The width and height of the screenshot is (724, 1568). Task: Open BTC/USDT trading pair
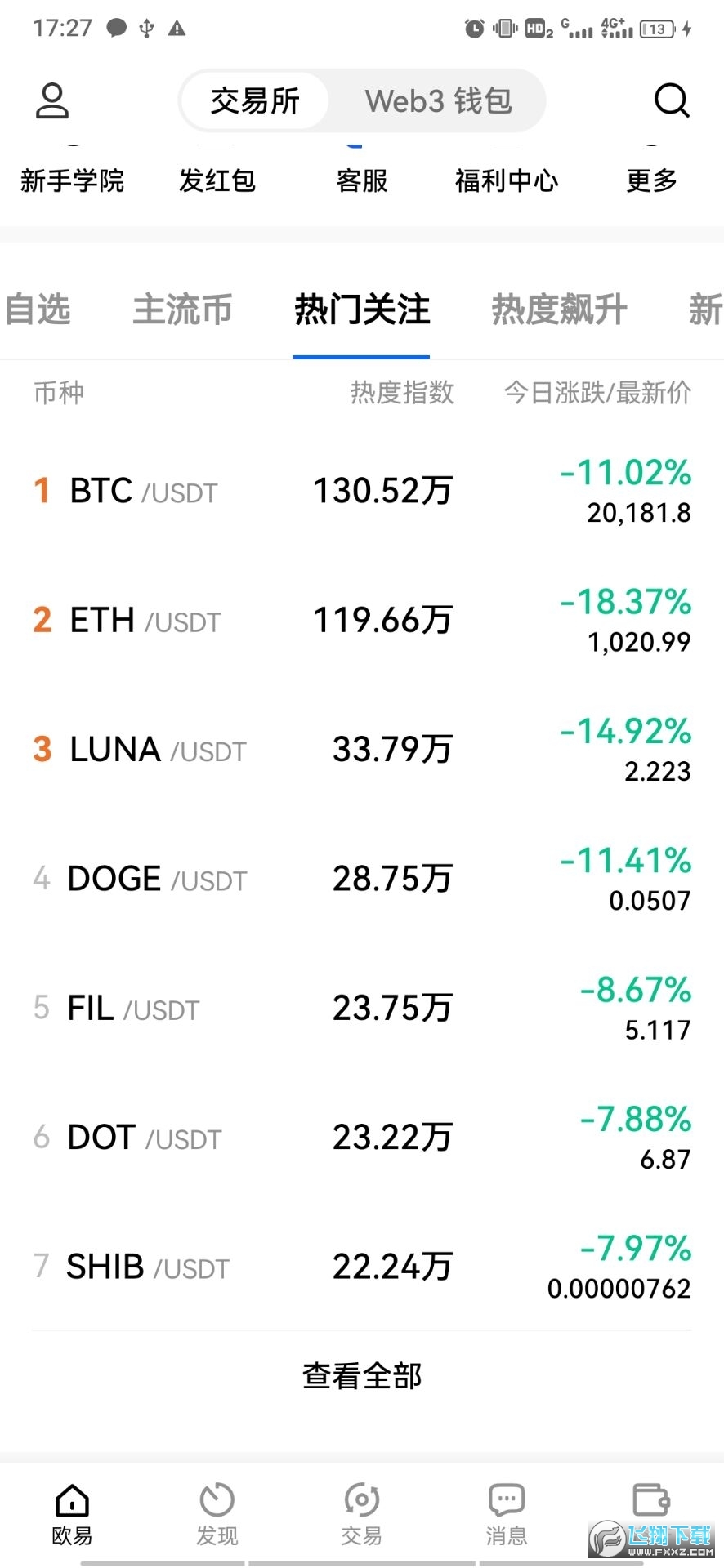361,492
